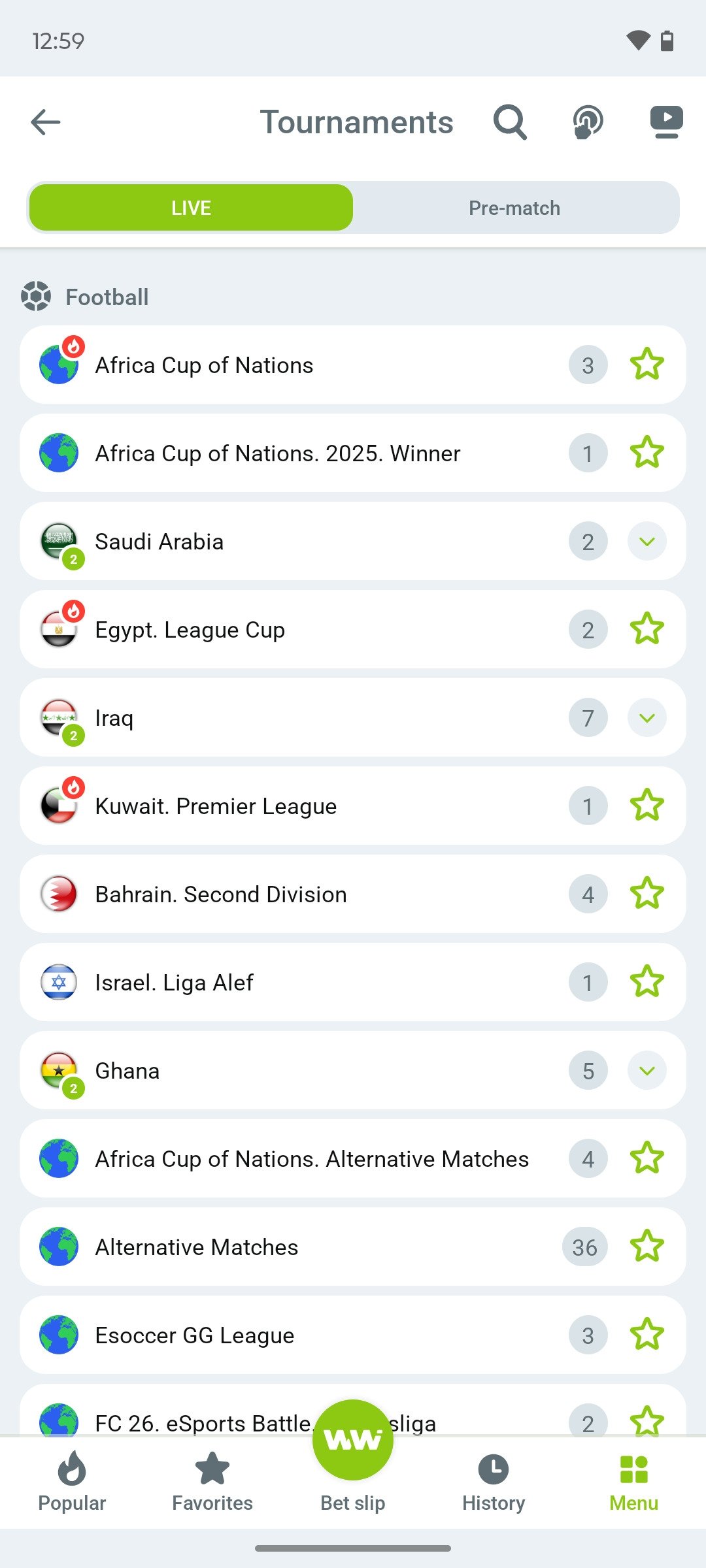Expand the Ghana tournaments dropdown

click(647, 1070)
